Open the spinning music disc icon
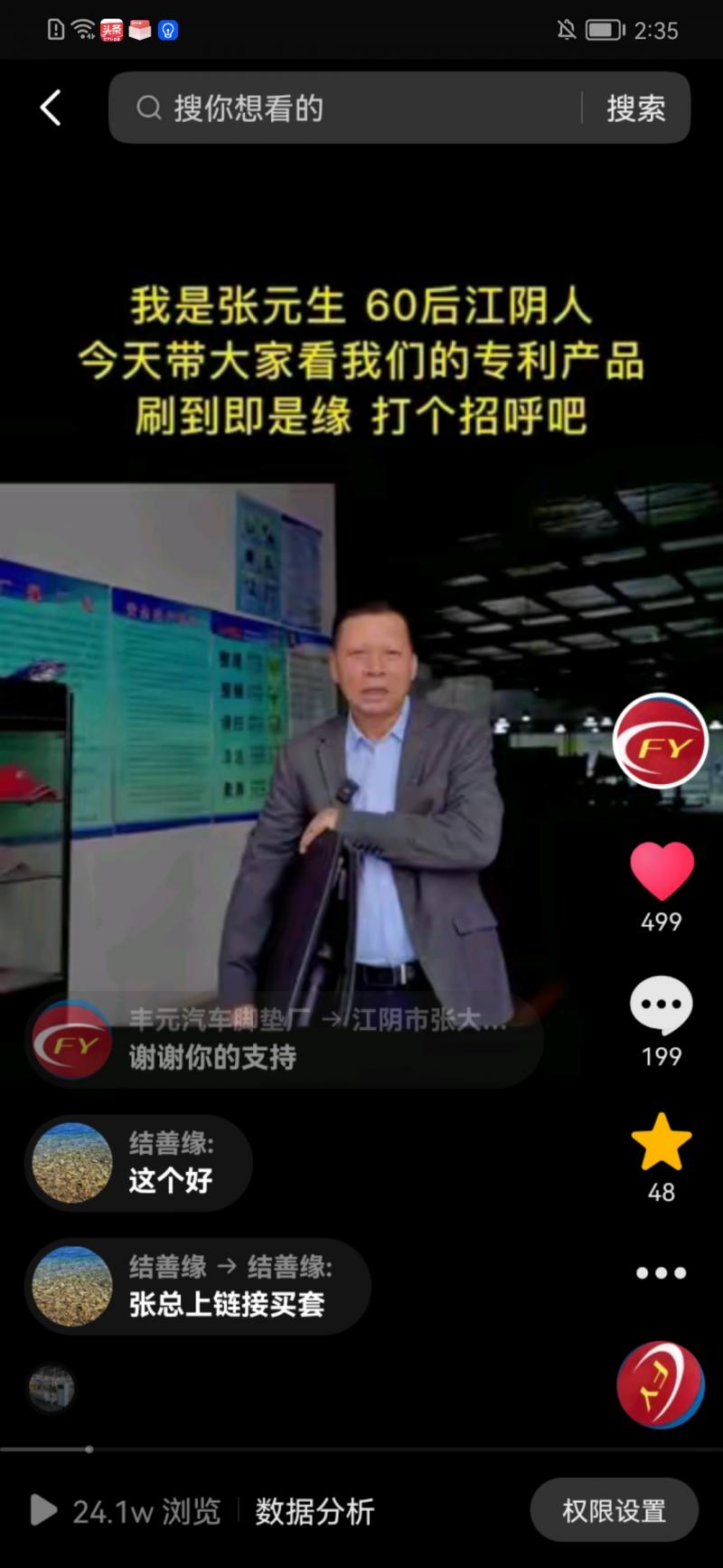Image resolution: width=723 pixels, height=1568 pixels. click(661, 1384)
